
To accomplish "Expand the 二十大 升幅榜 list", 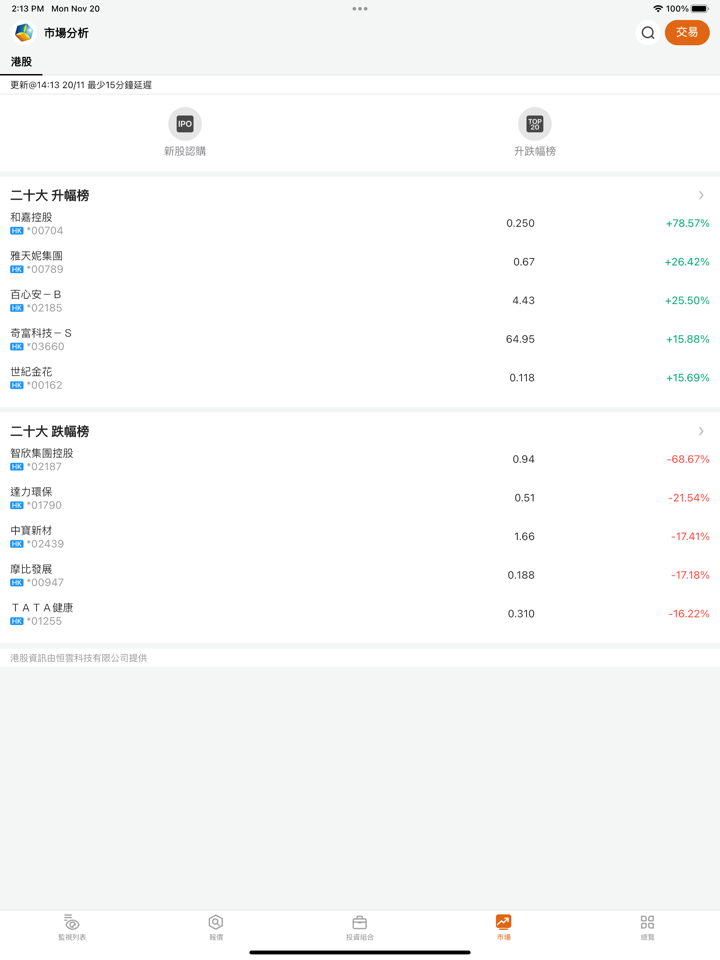I will (701, 196).
